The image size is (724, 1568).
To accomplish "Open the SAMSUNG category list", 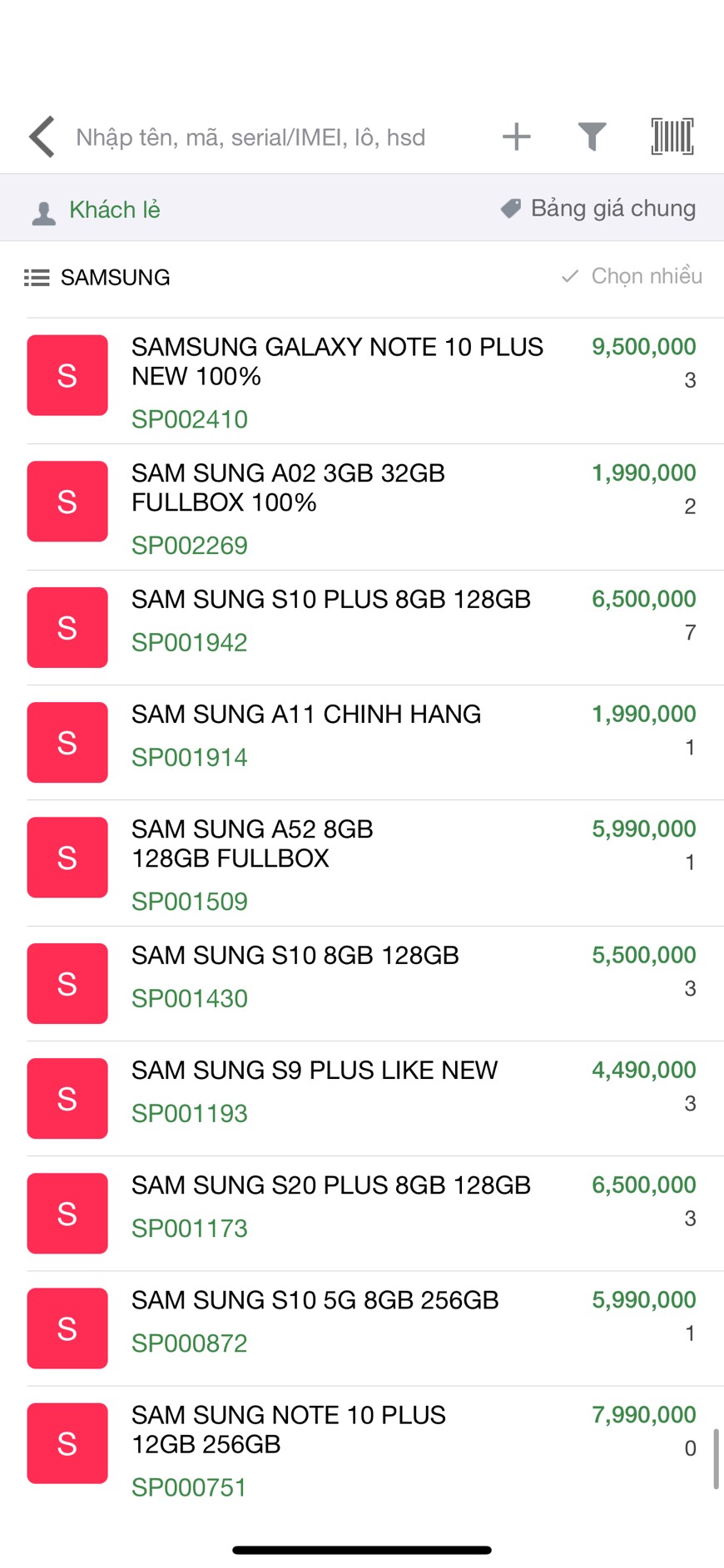I will tap(97, 277).
